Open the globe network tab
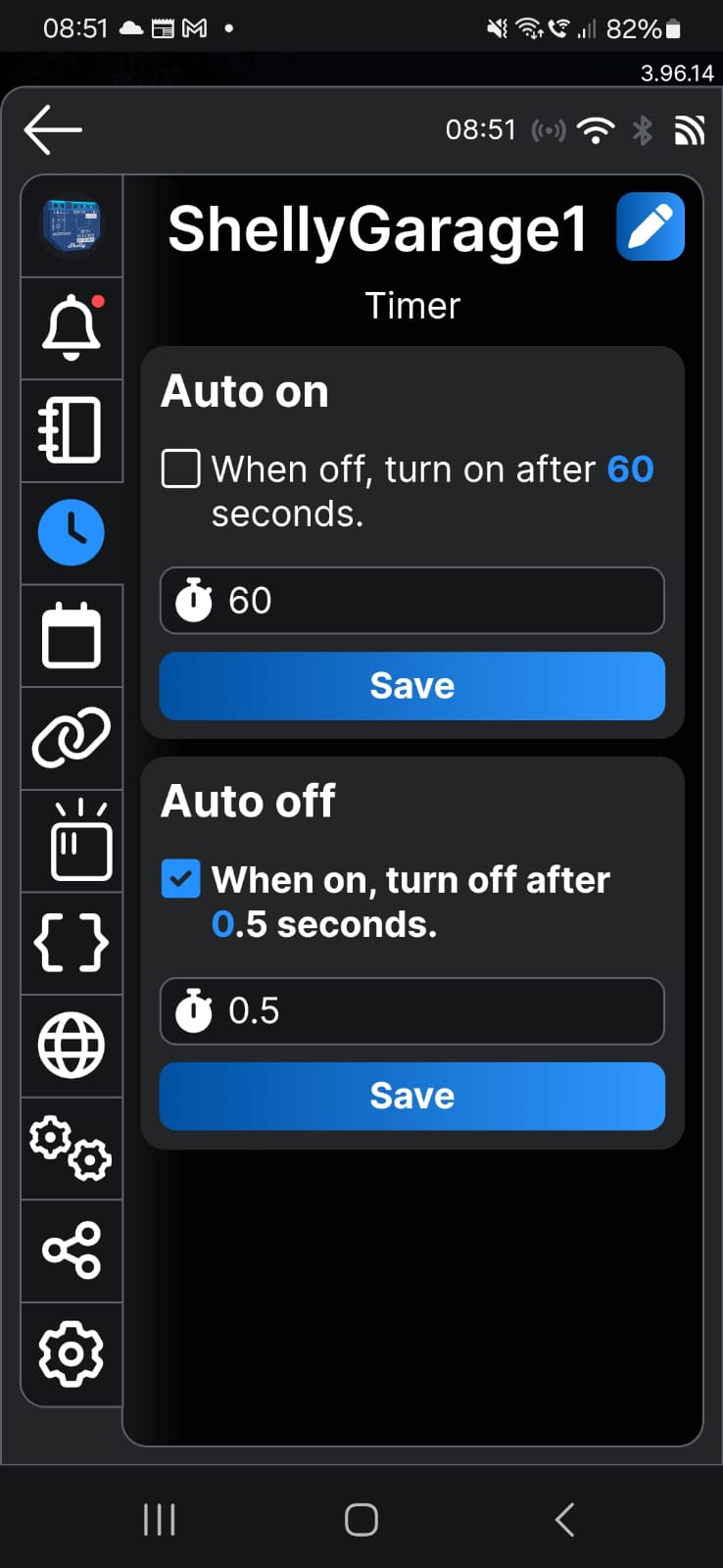 [72, 1046]
